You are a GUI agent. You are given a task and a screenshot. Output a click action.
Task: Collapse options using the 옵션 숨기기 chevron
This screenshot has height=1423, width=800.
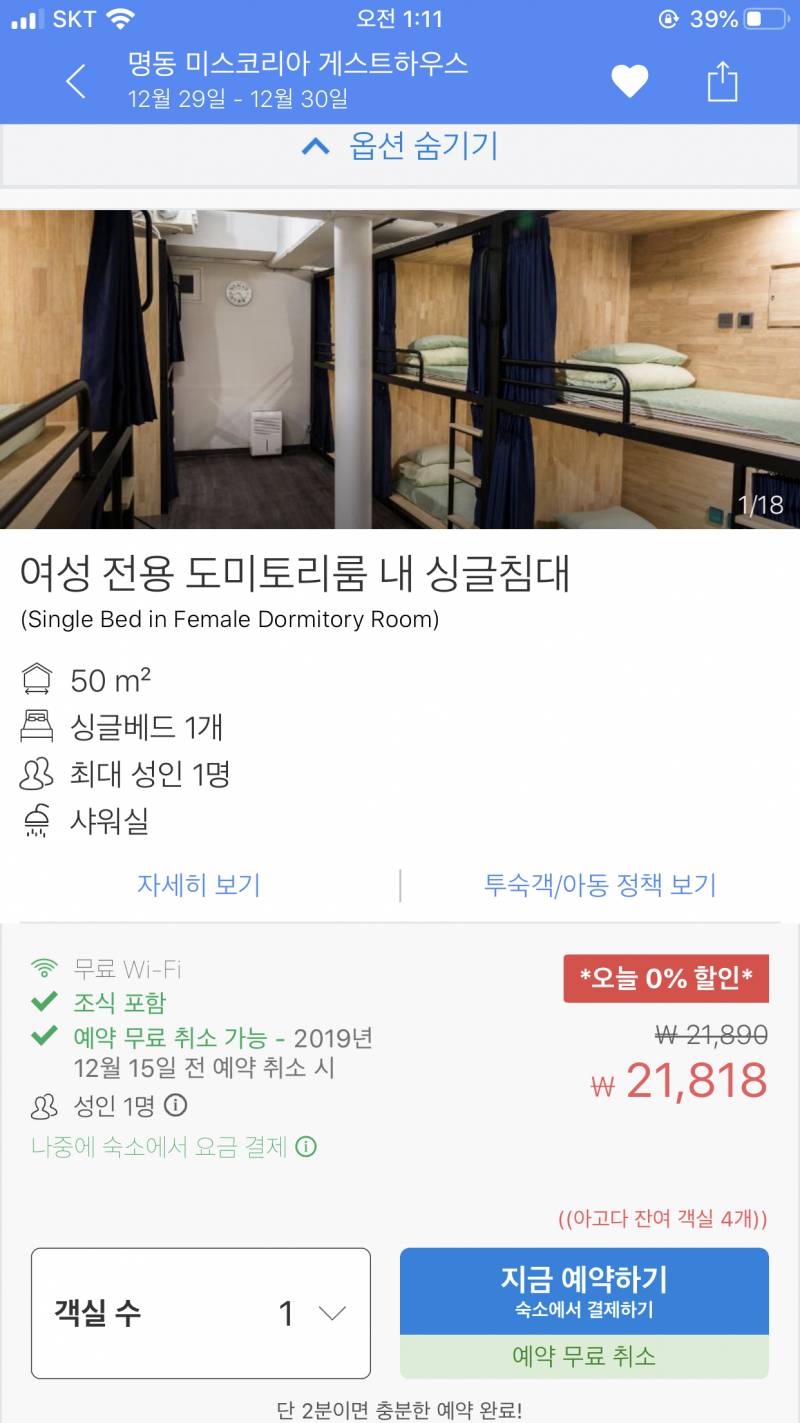(x=317, y=146)
